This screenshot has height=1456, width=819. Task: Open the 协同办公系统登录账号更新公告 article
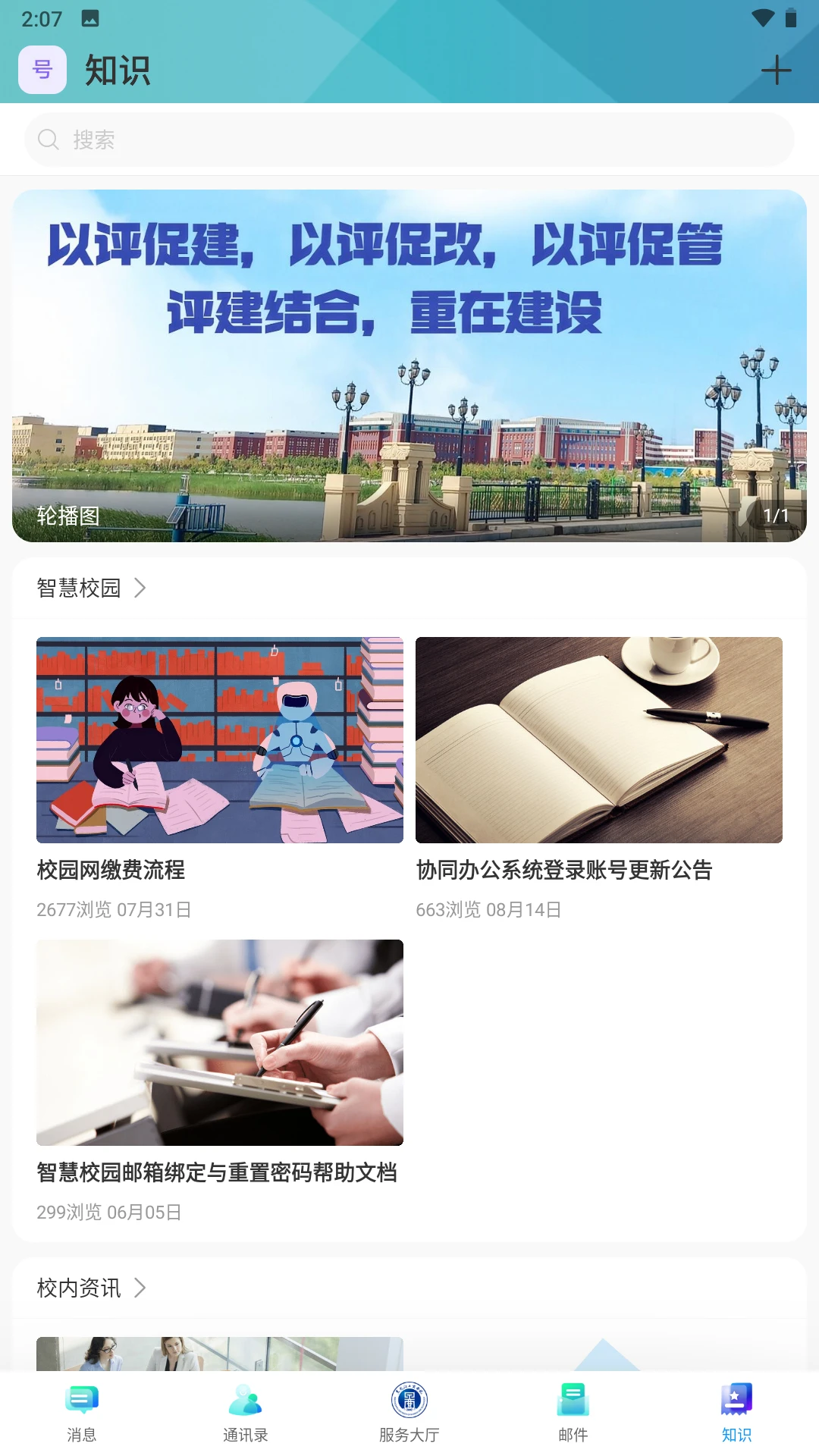click(565, 871)
